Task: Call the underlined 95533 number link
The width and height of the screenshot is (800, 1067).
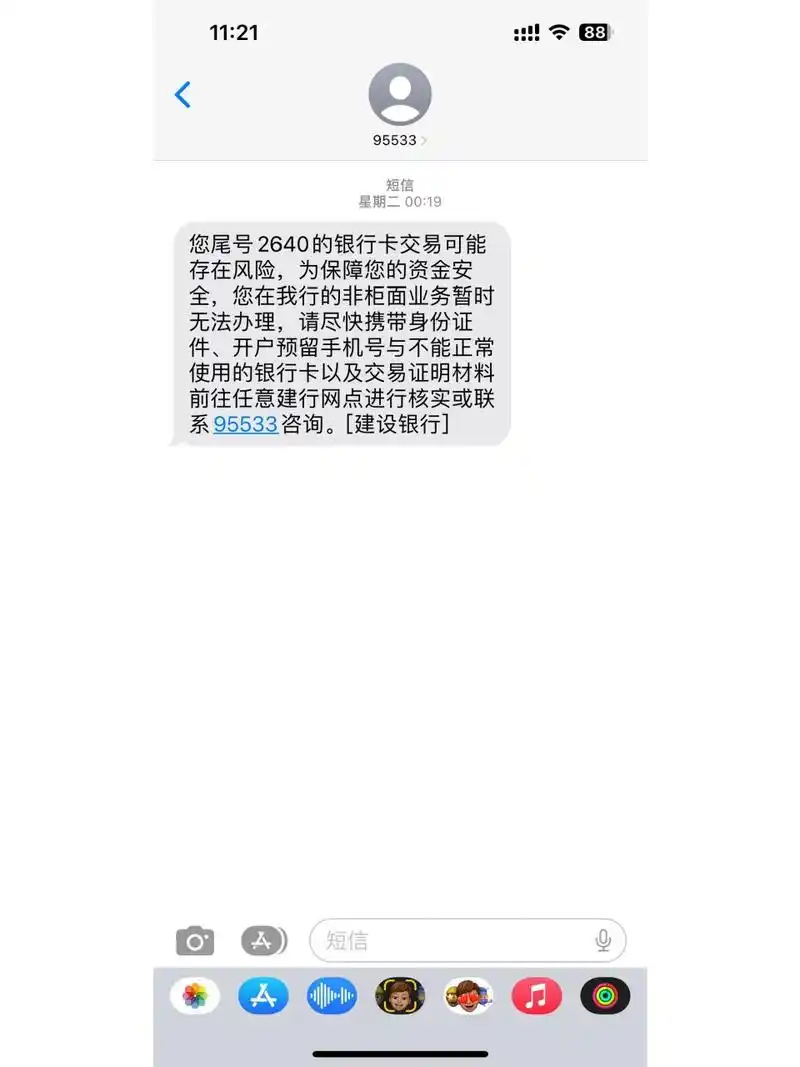Action: (245, 424)
